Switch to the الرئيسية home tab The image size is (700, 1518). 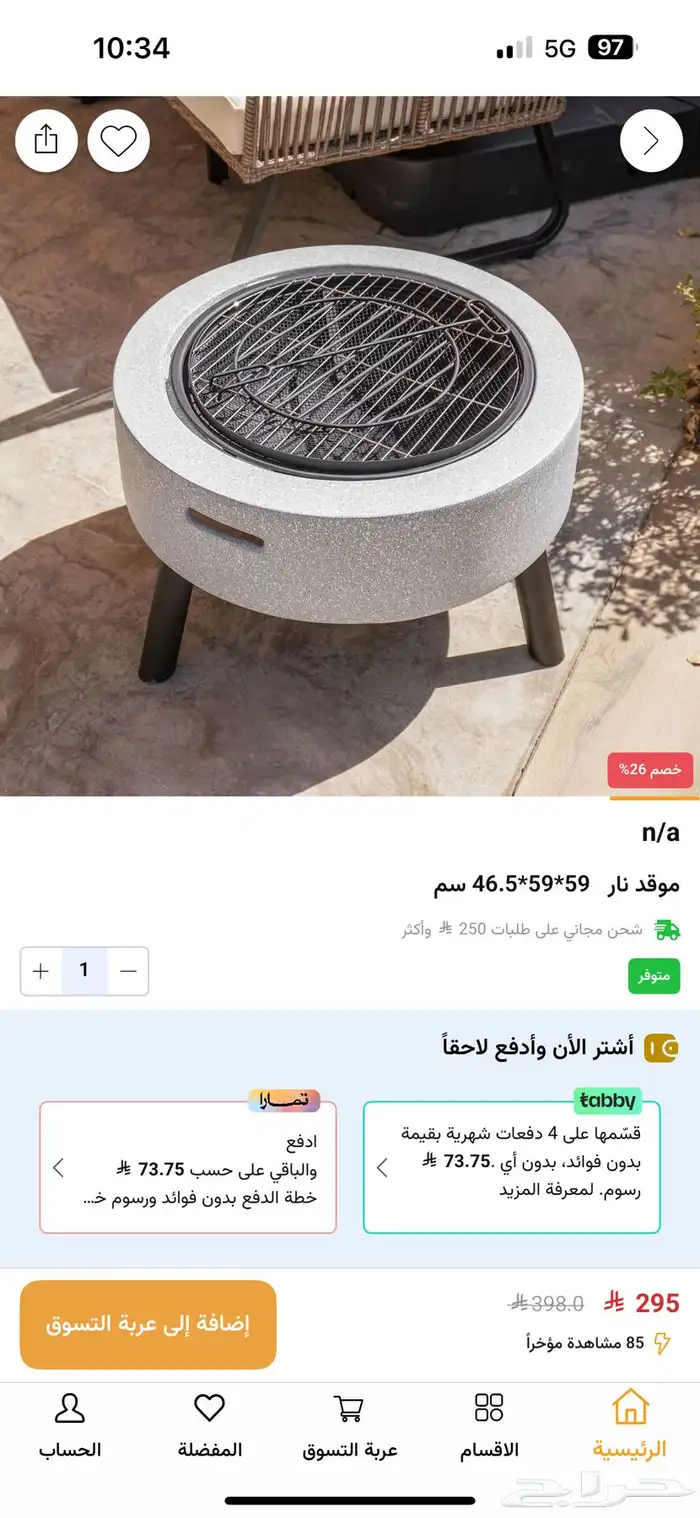point(629,1423)
